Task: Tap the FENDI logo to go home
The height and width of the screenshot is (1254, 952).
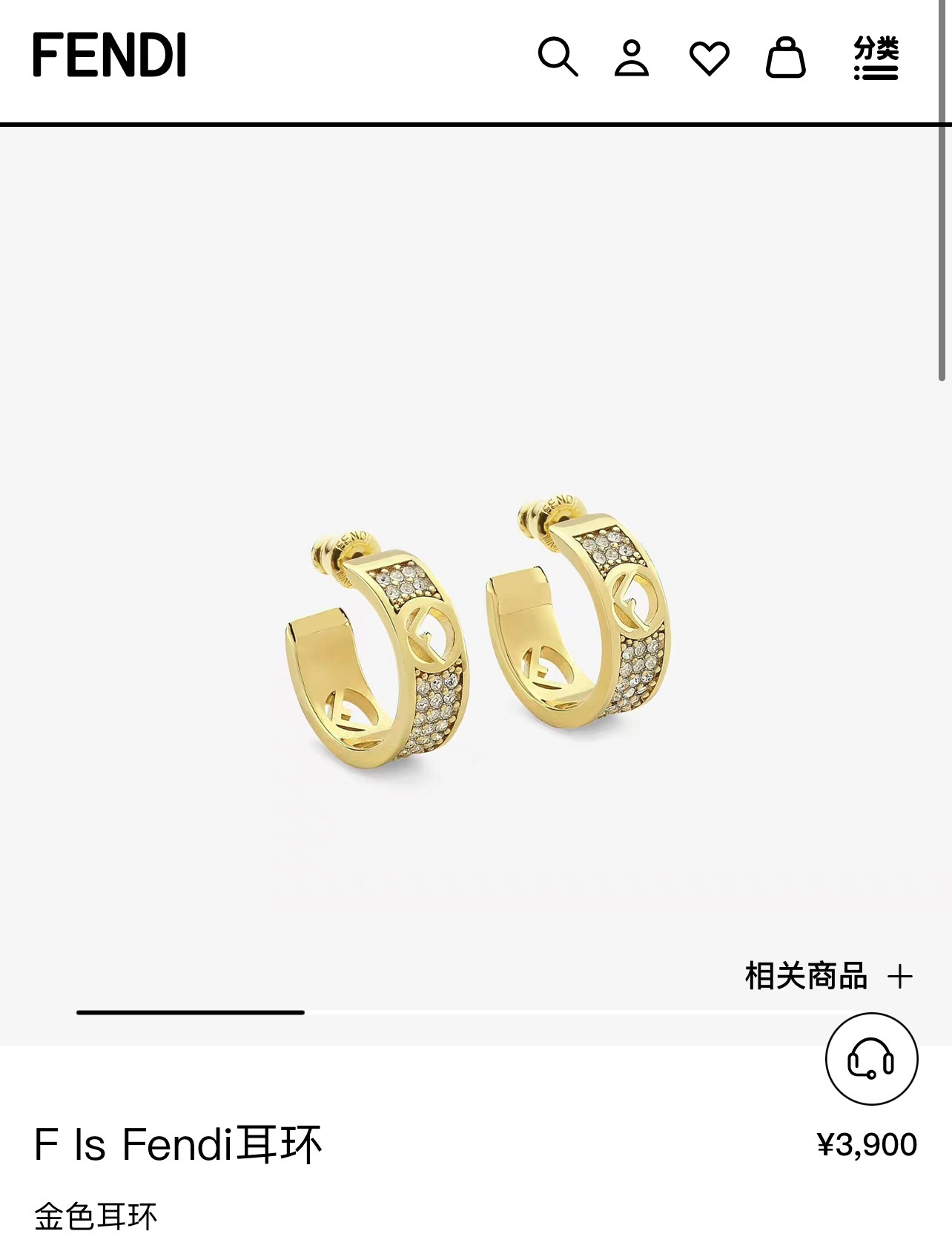Action: click(x=109, y=56)
